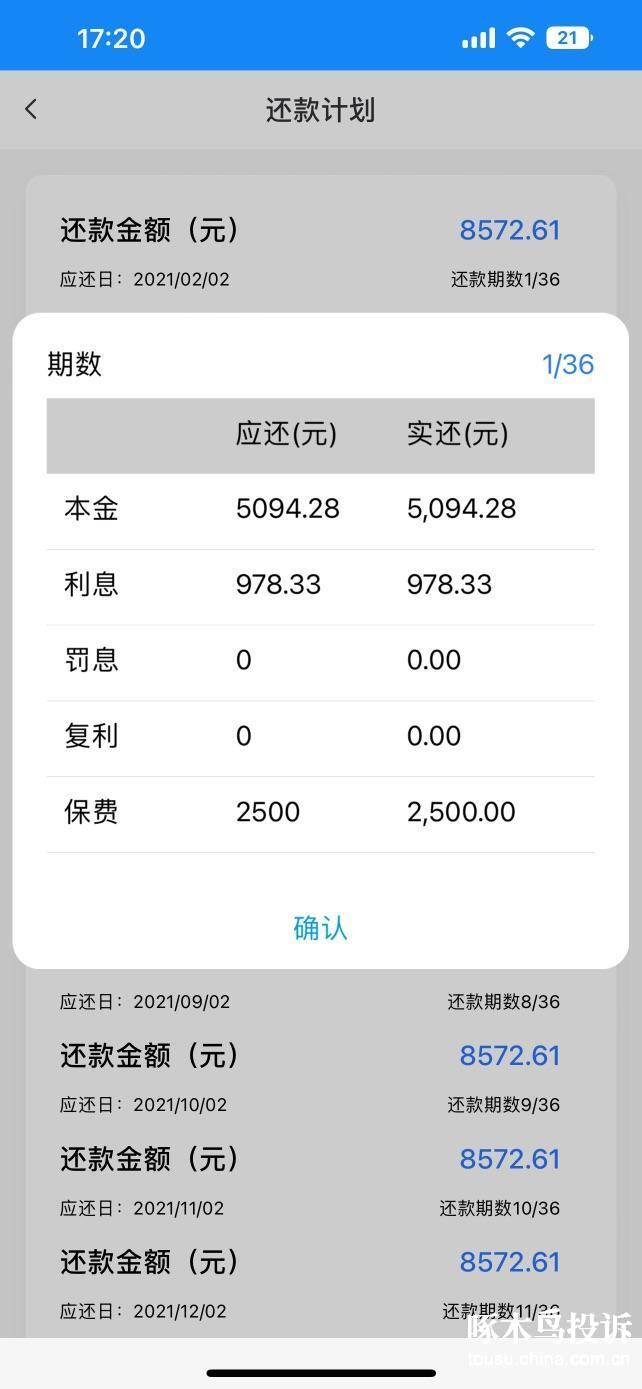Image resolution: width=642 pixels, height=1389 pixels.
Task: Go back from 还款计划 page
Action: coord(31,109)
